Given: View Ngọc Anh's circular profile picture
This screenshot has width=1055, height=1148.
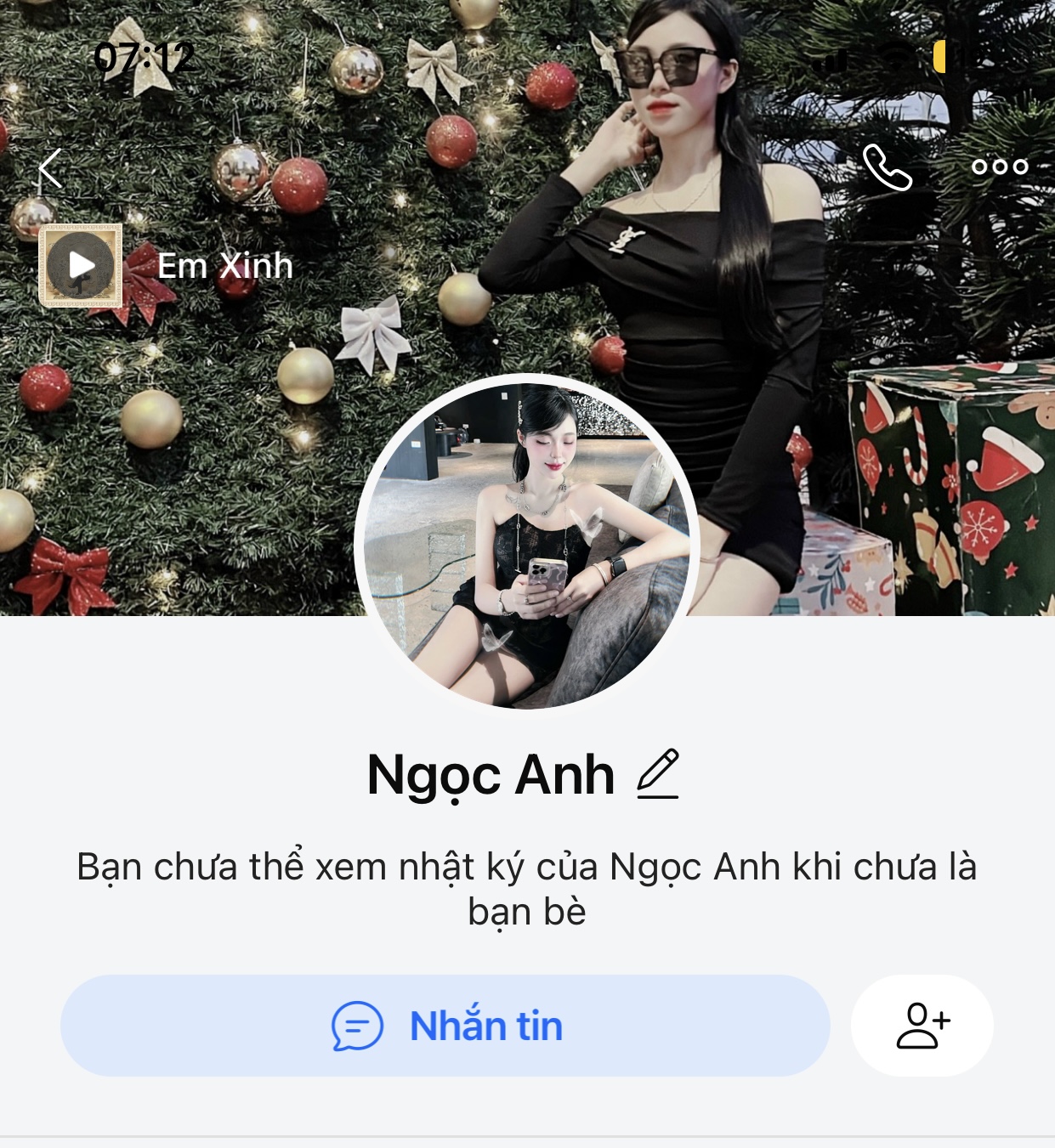Looking at the screenshot, I should click(527, 542).
